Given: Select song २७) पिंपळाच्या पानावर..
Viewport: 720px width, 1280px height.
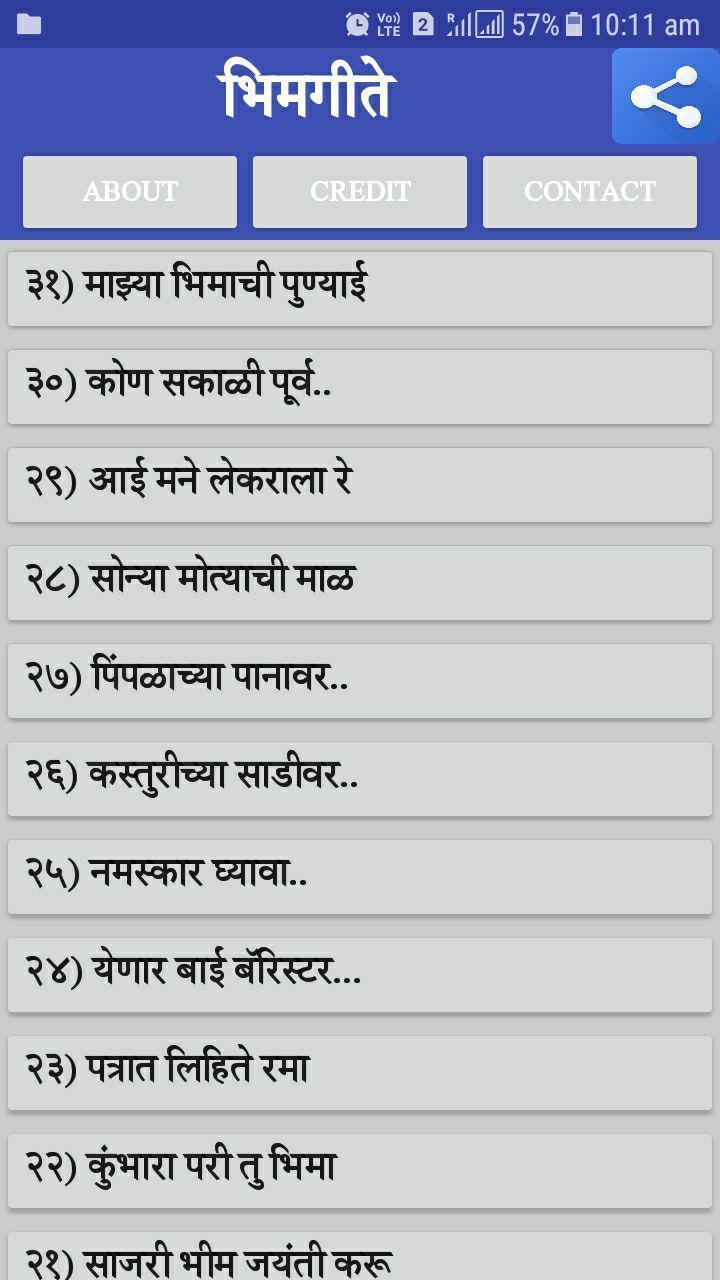Looking at the screenshot, I should pyautogui.click(x=360, y=679).
